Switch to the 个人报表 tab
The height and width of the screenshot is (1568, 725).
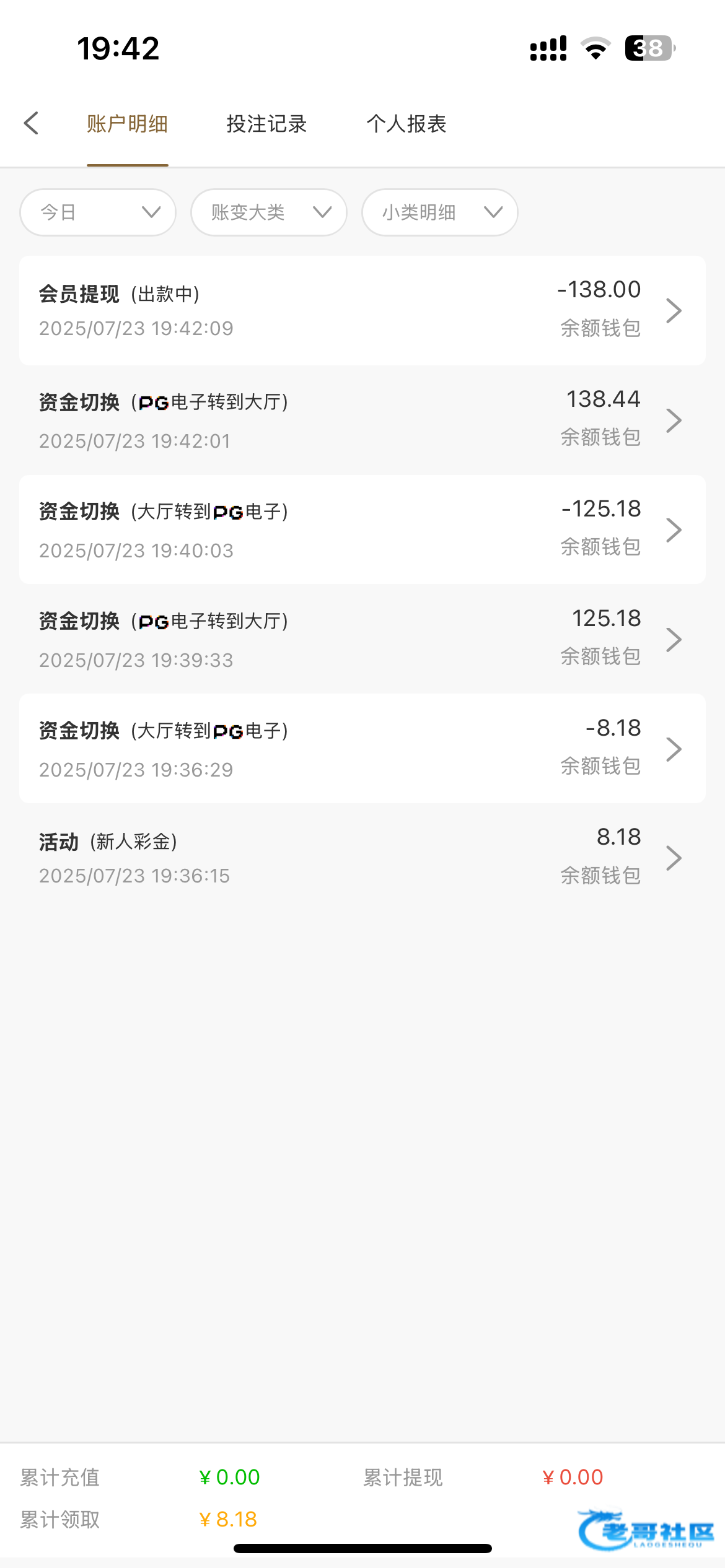point(406,124)
